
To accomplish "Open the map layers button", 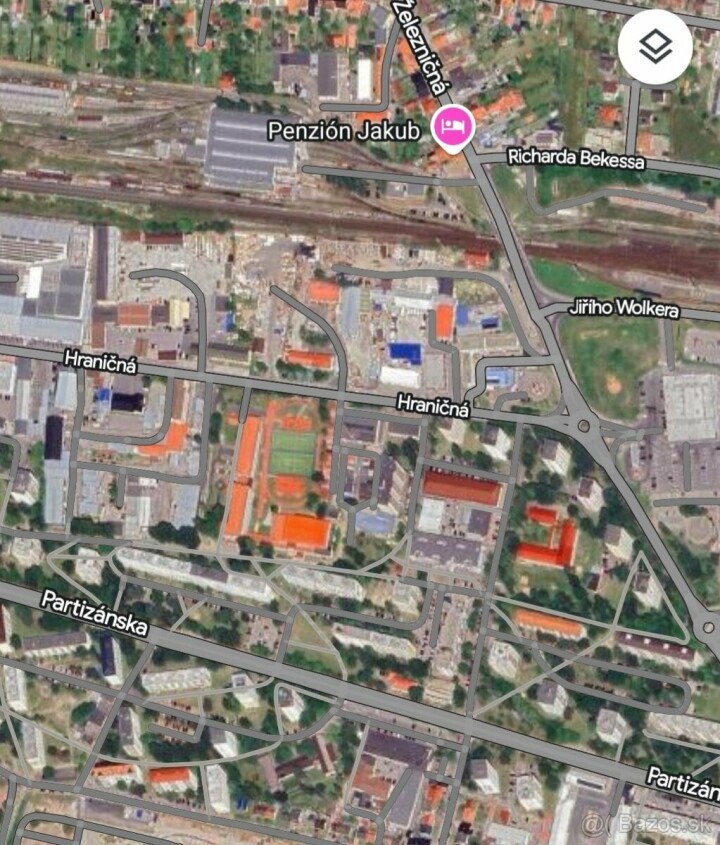I will click(x=654, y=47).
